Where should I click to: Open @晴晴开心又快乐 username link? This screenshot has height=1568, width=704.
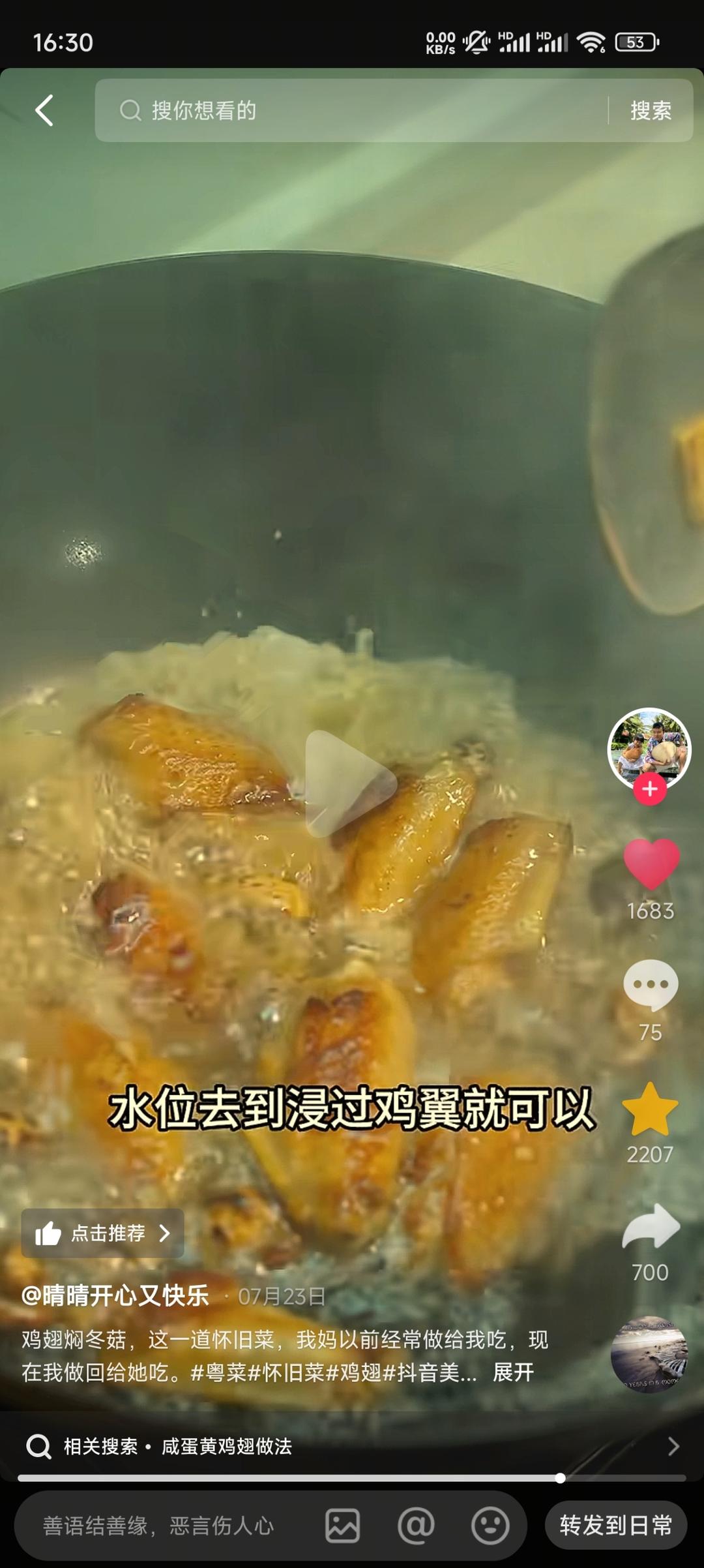(x=115, y=1296)
